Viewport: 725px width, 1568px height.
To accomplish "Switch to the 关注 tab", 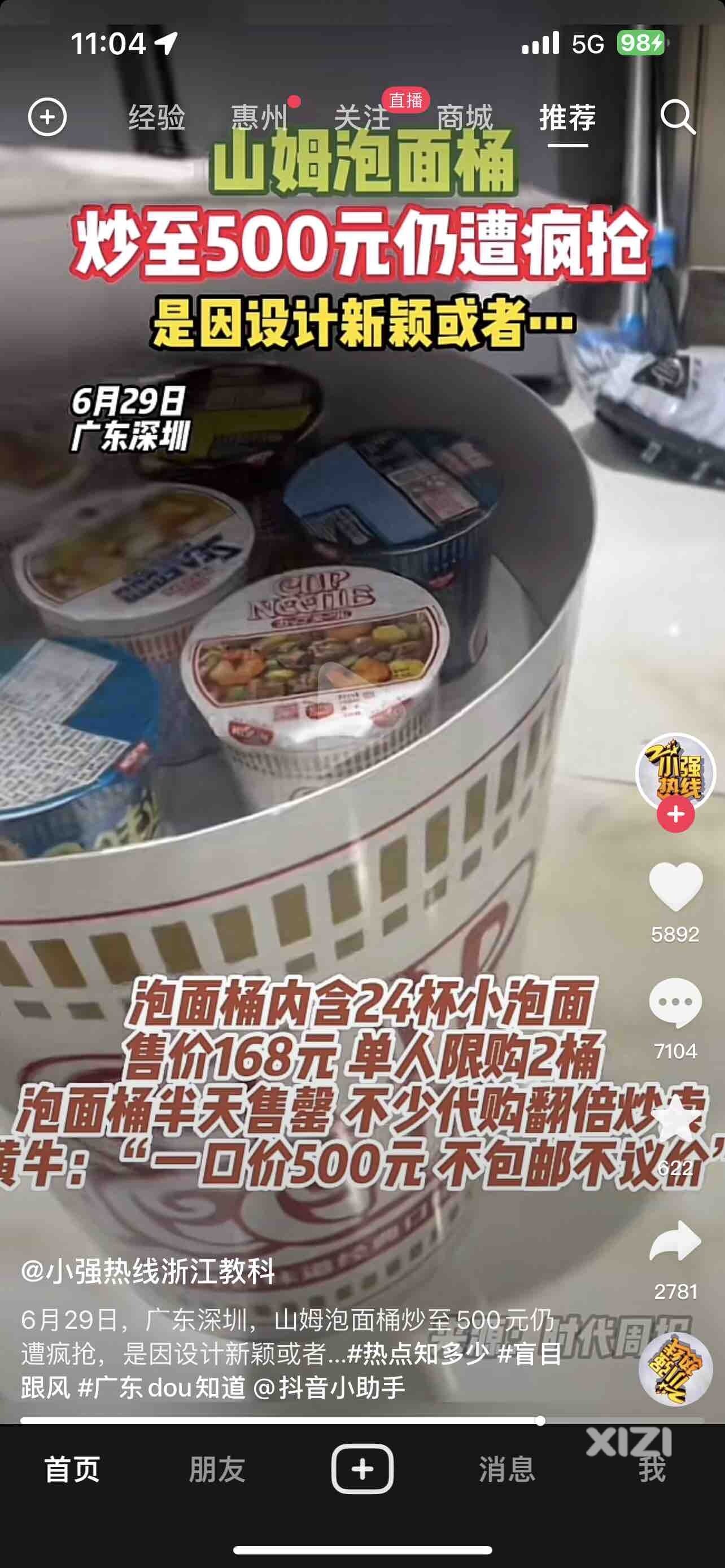I will tap(361, 117).
